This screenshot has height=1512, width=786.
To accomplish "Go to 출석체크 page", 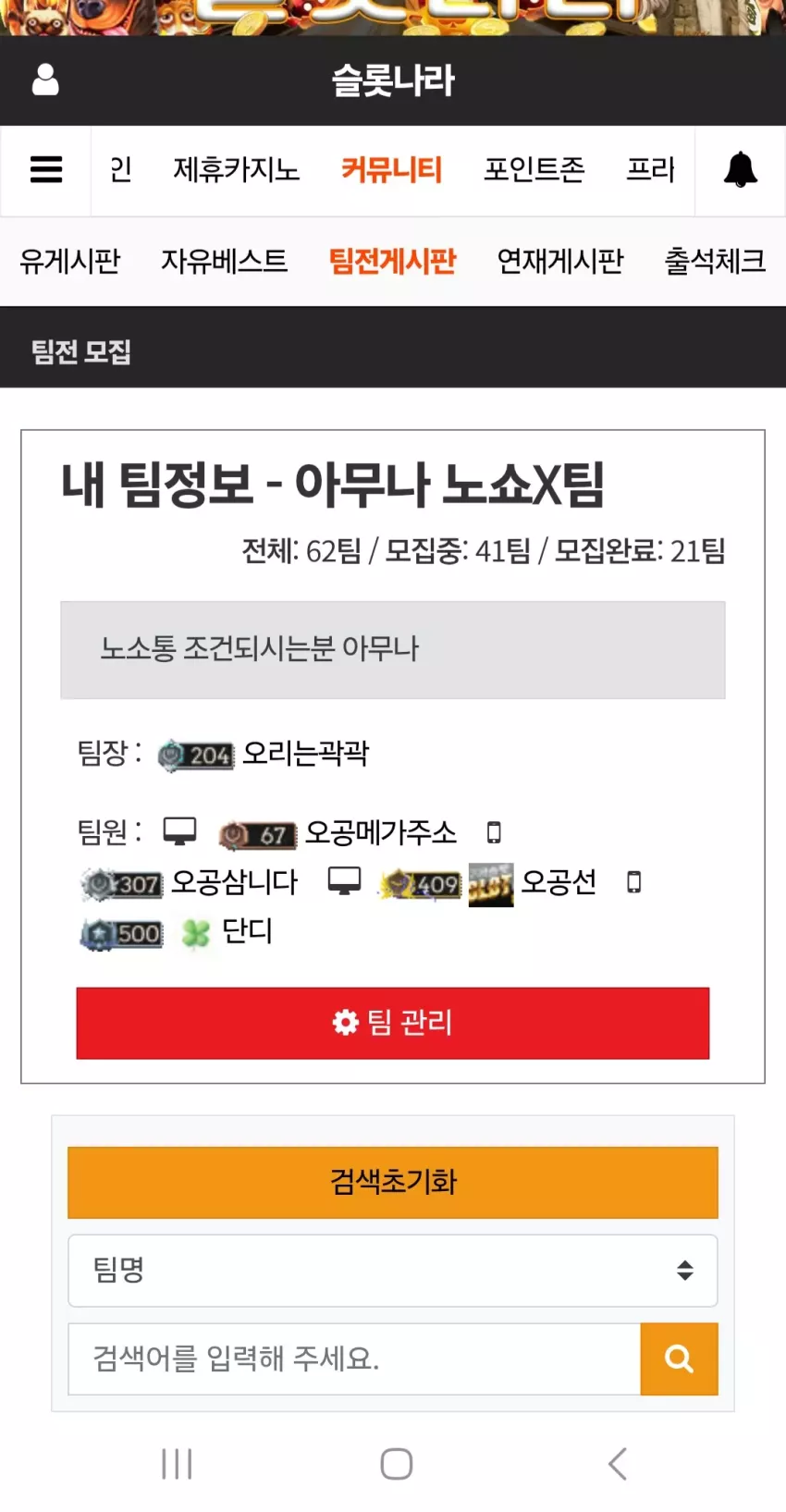I will [x=715, y=262].
